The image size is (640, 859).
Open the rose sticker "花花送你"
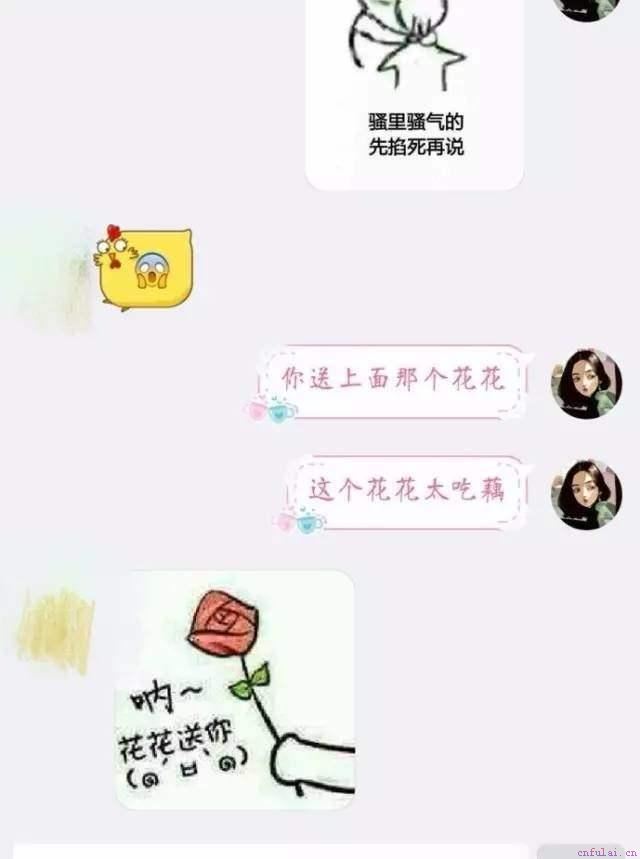pos(235,689)
